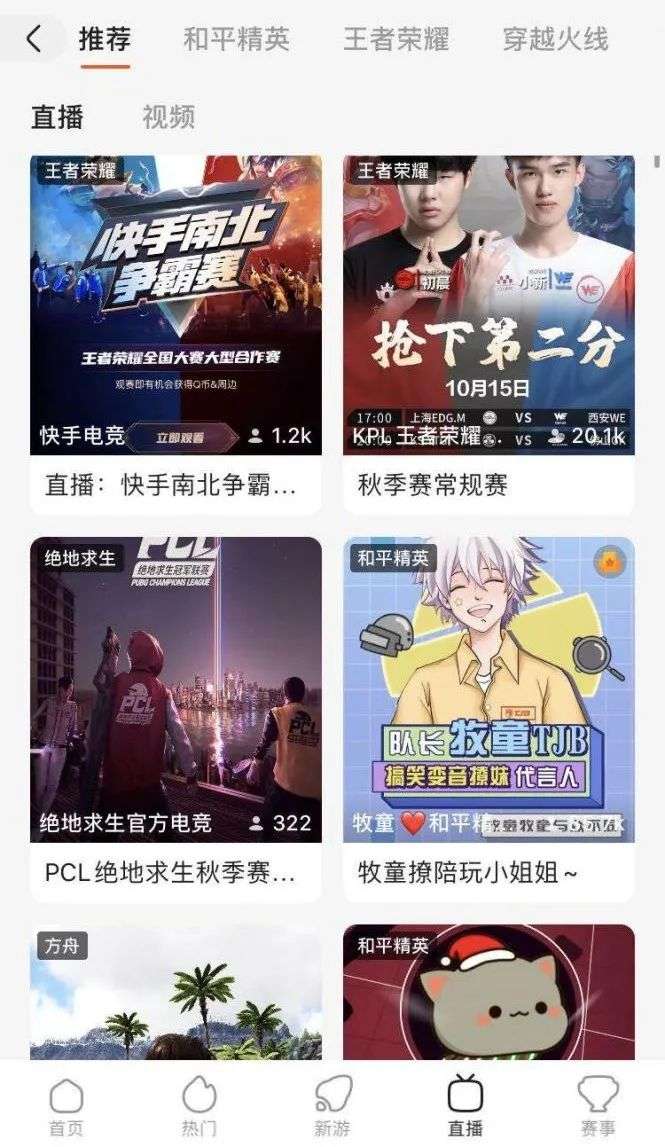The image size is (665, 1147).
Task: Go to the 首页 bottom tab
Action: [66, 1106]
